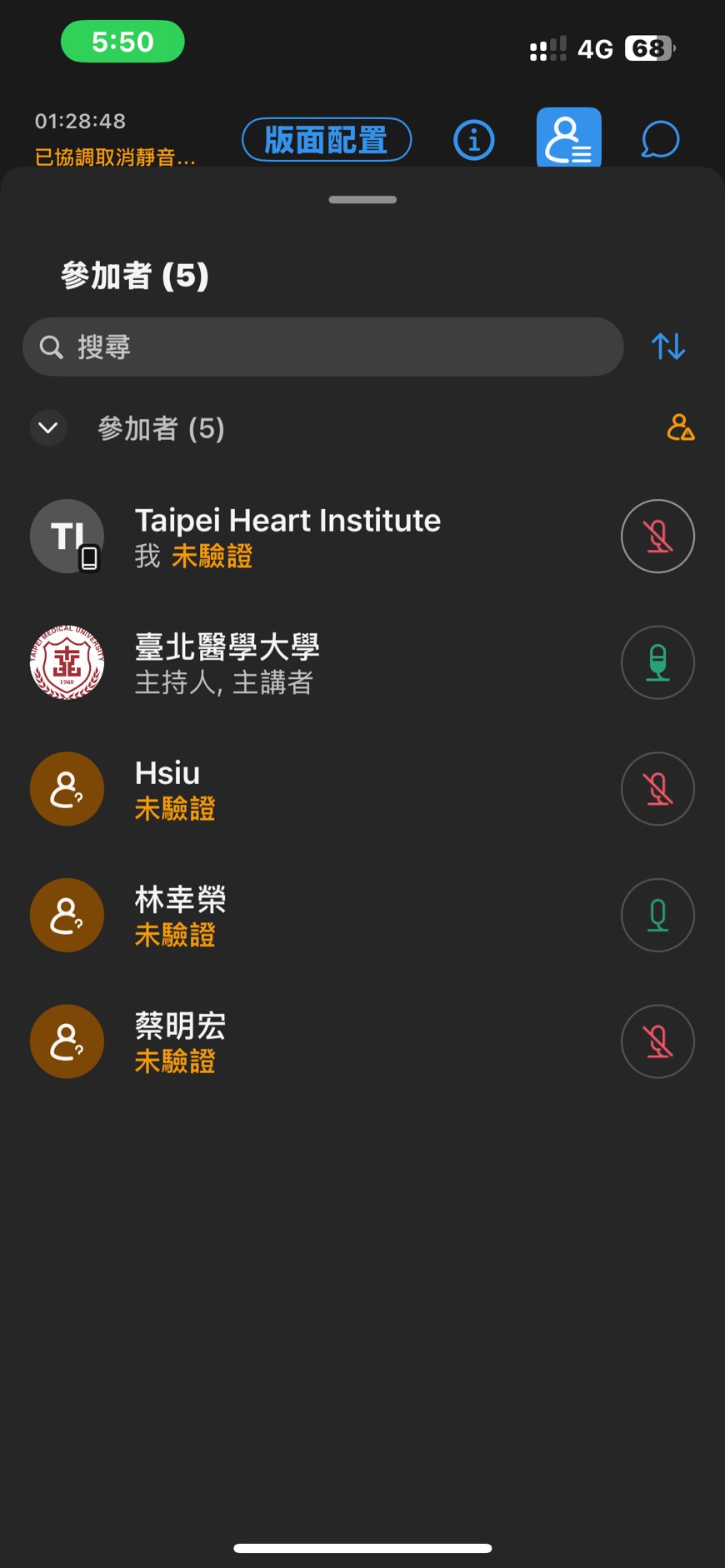Screen dimensions: 725x1568
Task: Mute 臺北醫學大學 microphone
Action: tap(657, 662)
